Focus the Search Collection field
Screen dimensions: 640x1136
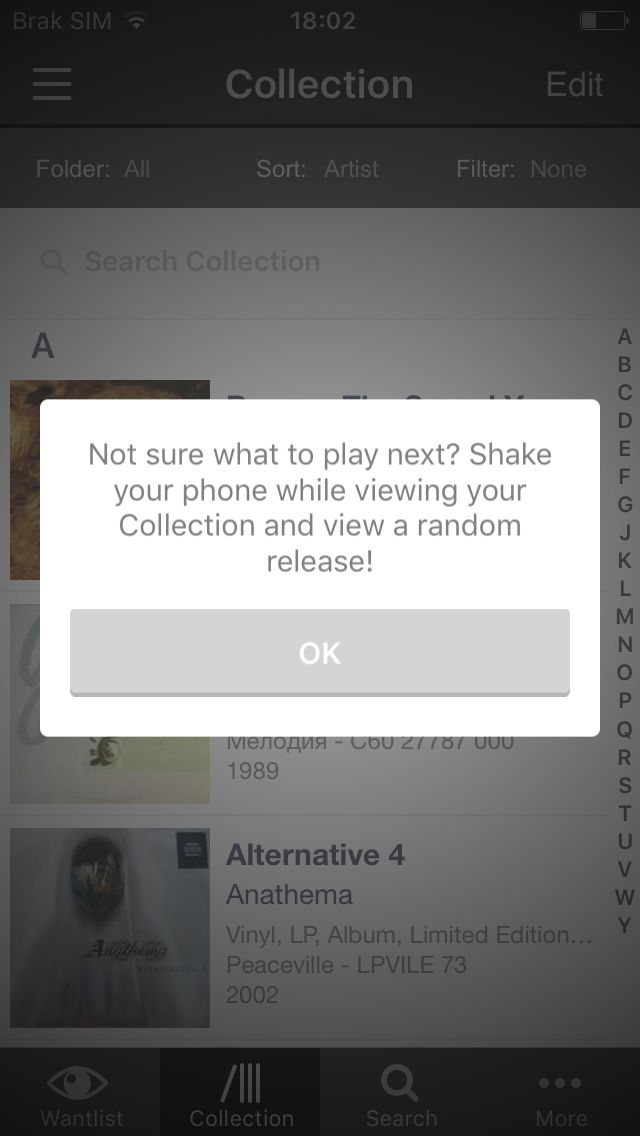(x=320, y=262)
